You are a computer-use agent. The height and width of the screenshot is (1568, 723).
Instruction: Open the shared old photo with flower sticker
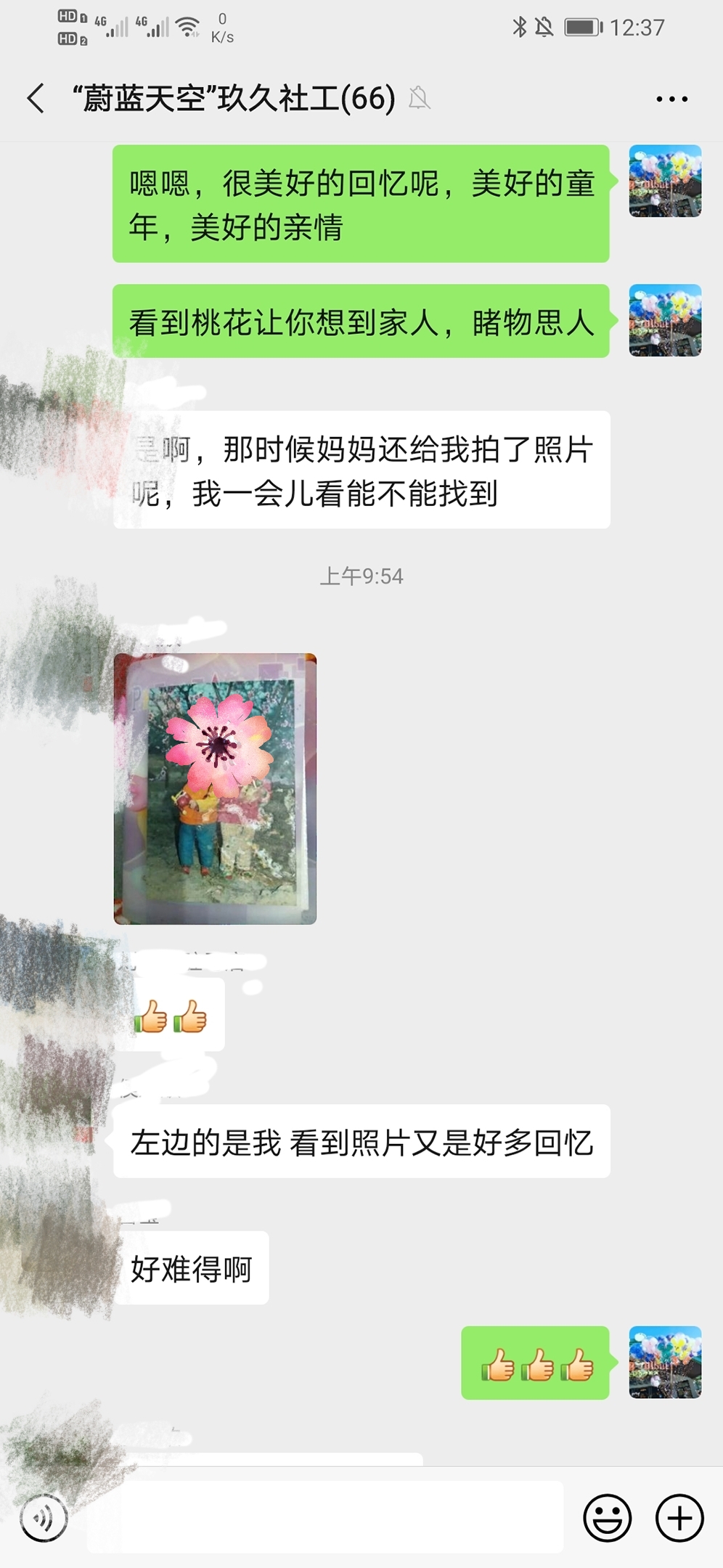215,788
